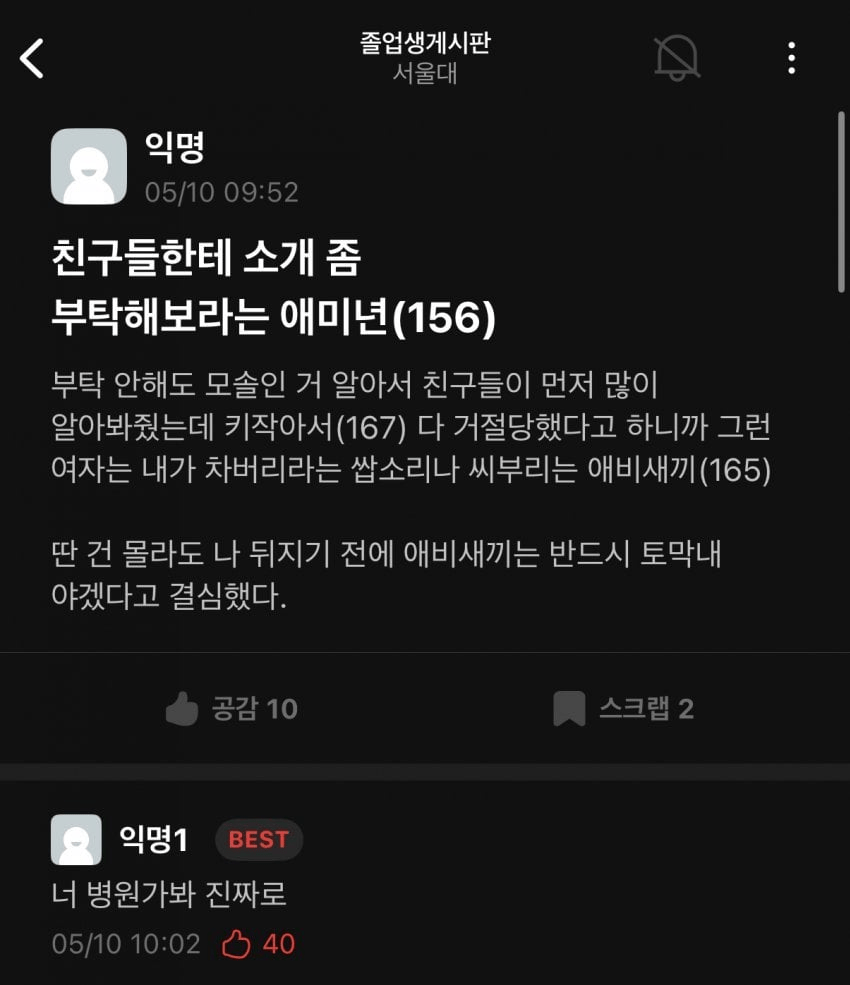Like 익명1's comment with the thumbs-up icon

tap(236, 944)
